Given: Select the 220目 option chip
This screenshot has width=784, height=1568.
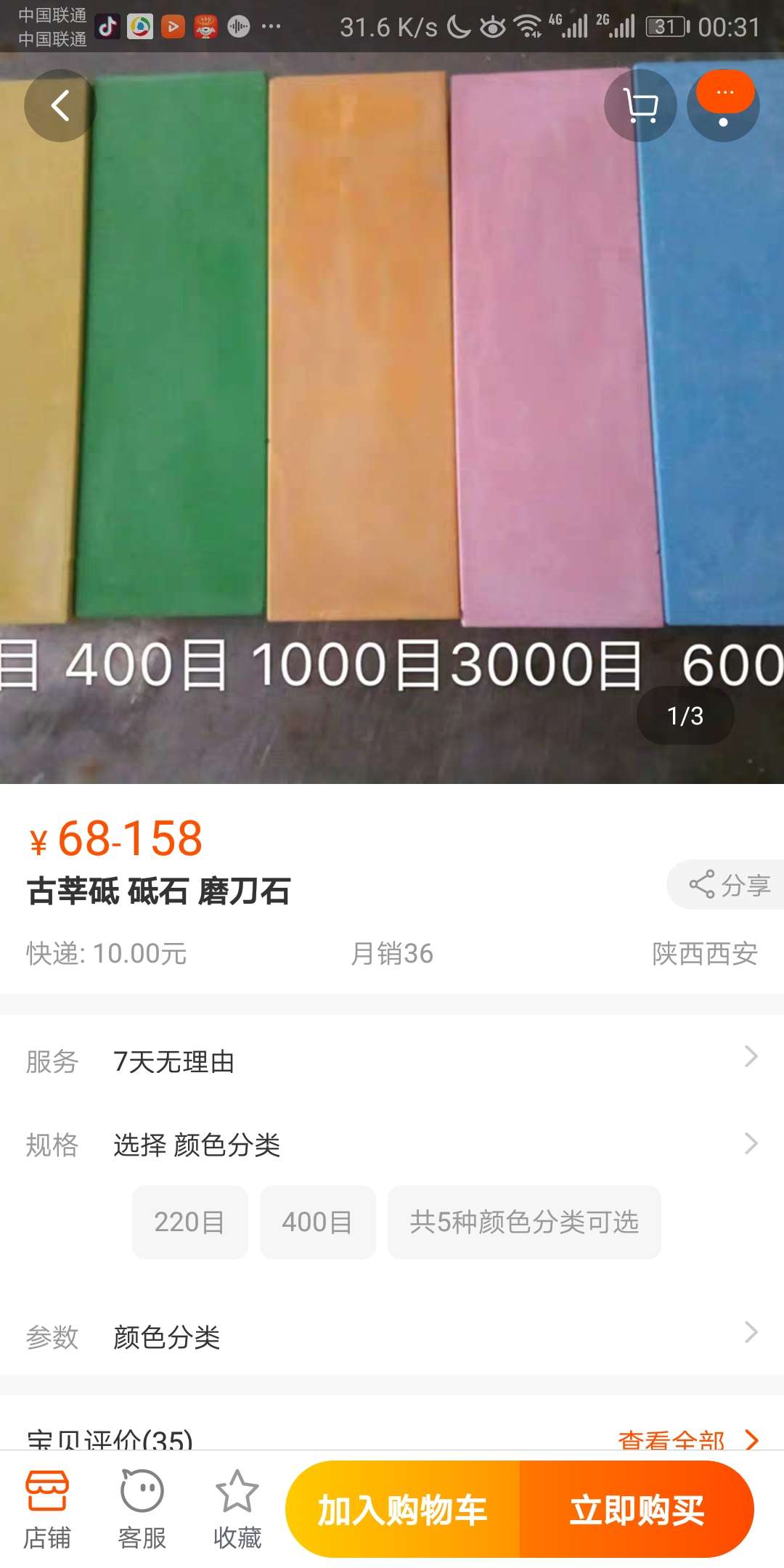Looking at the screenshot, I should click(189, 1222).
